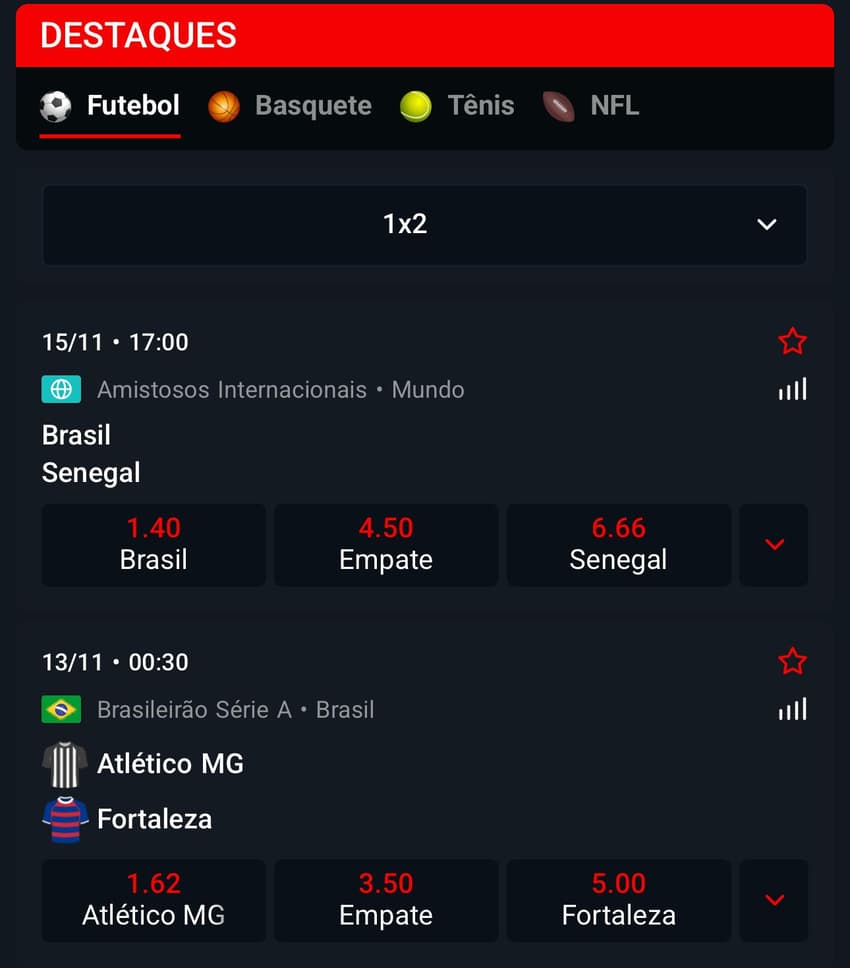Click the Amistosos Internacionais globe icon
This screenshot has height=968, width=850.
(x=62, y=390)
